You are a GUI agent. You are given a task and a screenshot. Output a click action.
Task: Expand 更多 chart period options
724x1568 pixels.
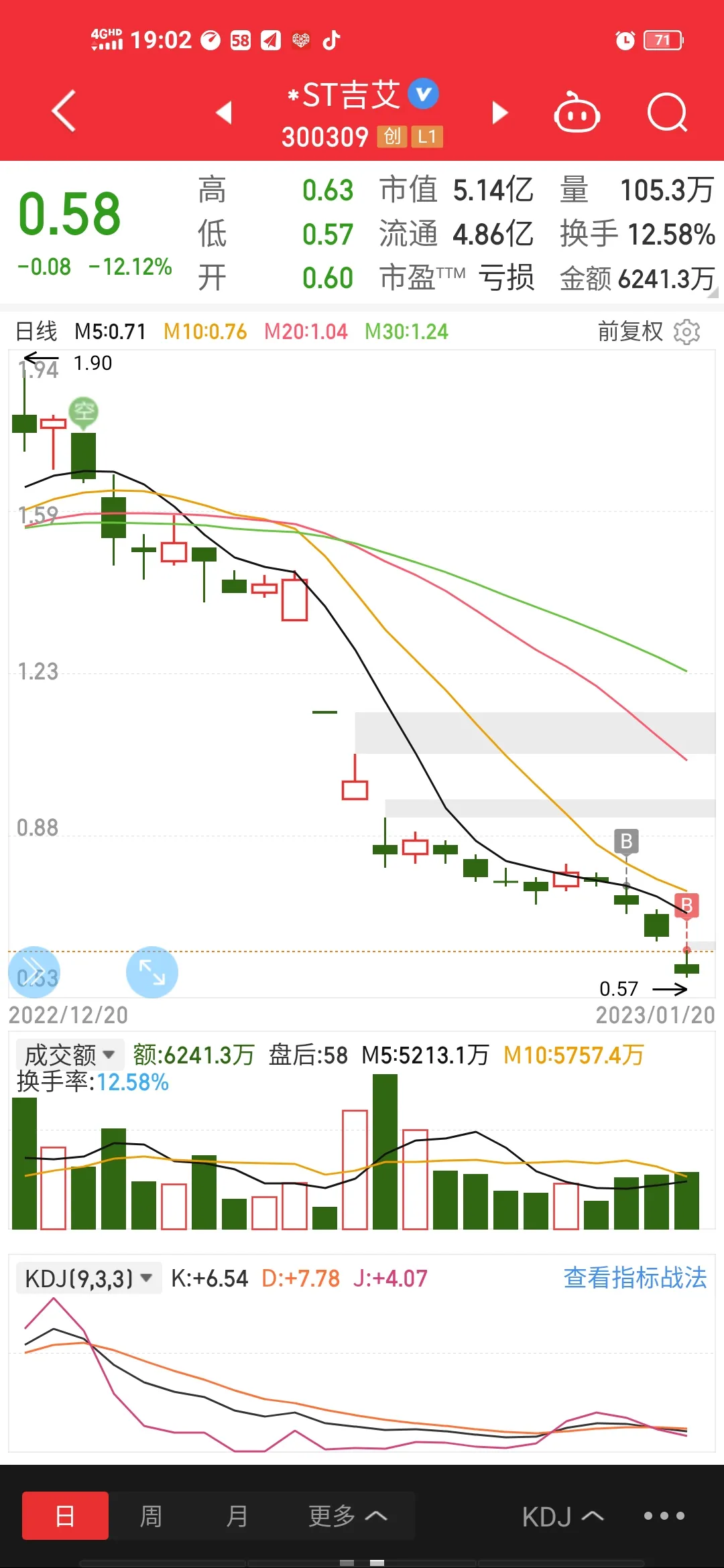point(347,1515)
